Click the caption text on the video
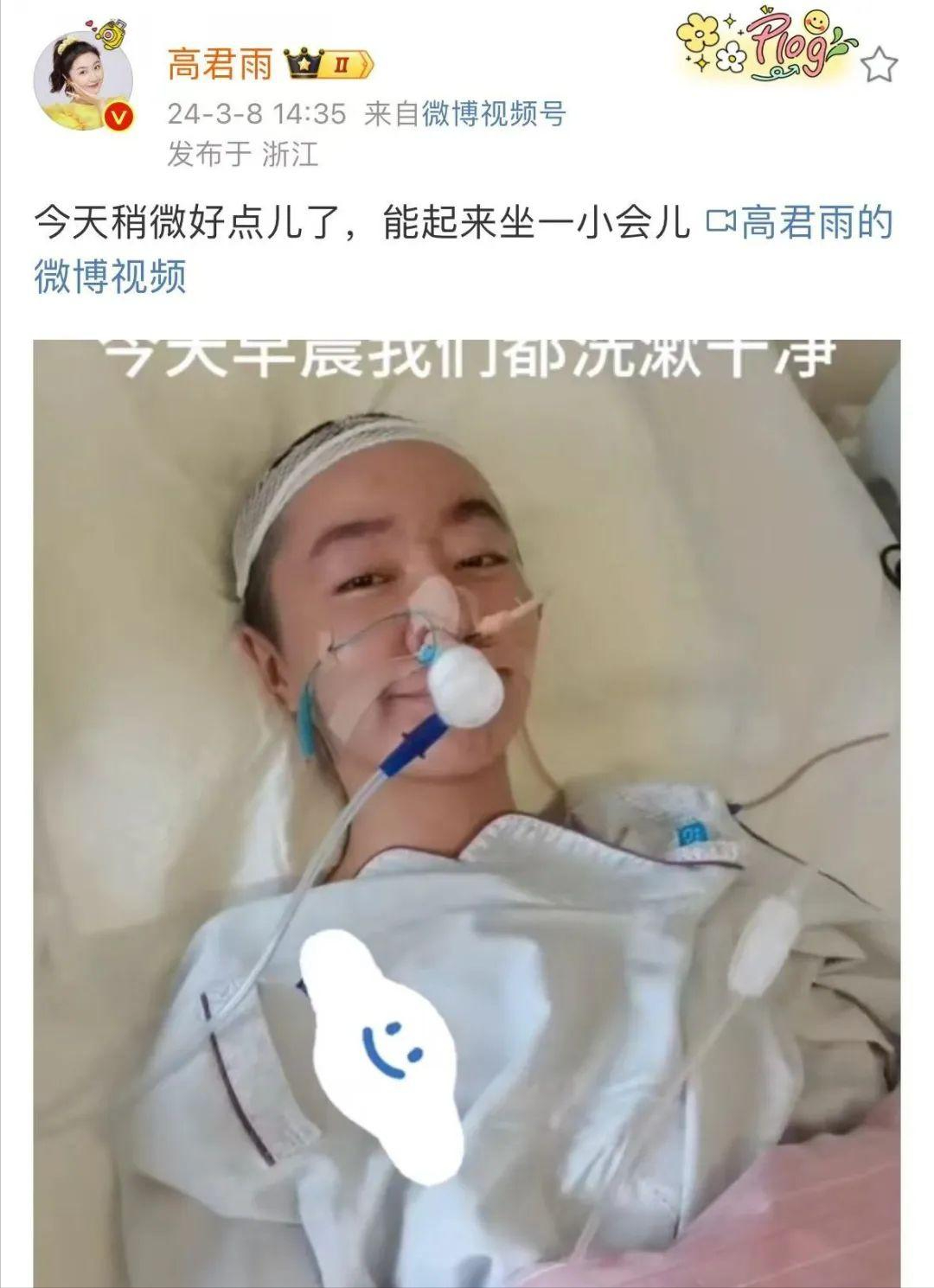This screenshot has height=1288, width=934. click(x=467, y=356)
